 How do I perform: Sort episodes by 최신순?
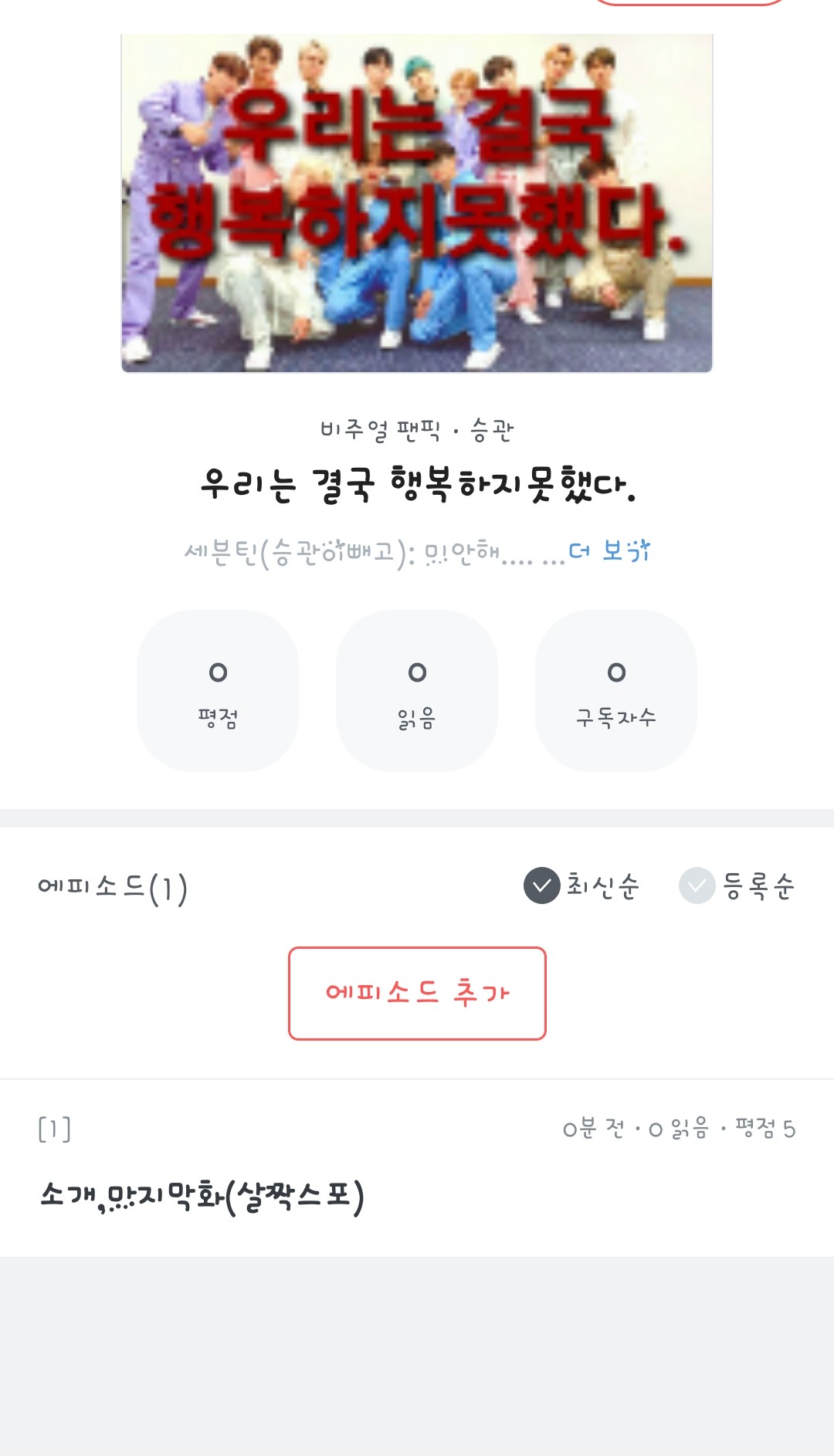[x=582, y=885]
